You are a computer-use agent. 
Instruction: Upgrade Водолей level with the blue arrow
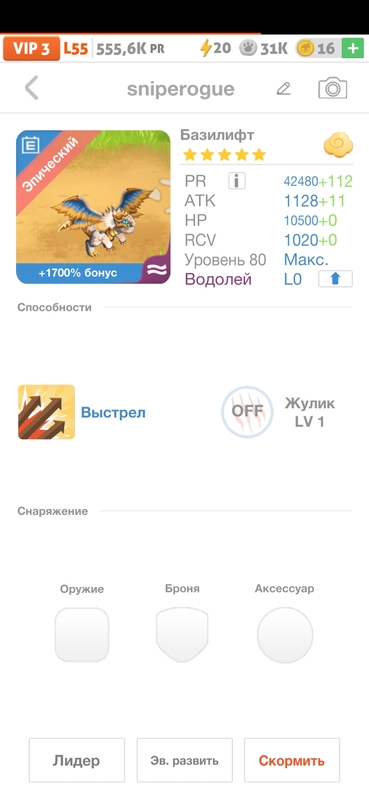tap(335, 279)
